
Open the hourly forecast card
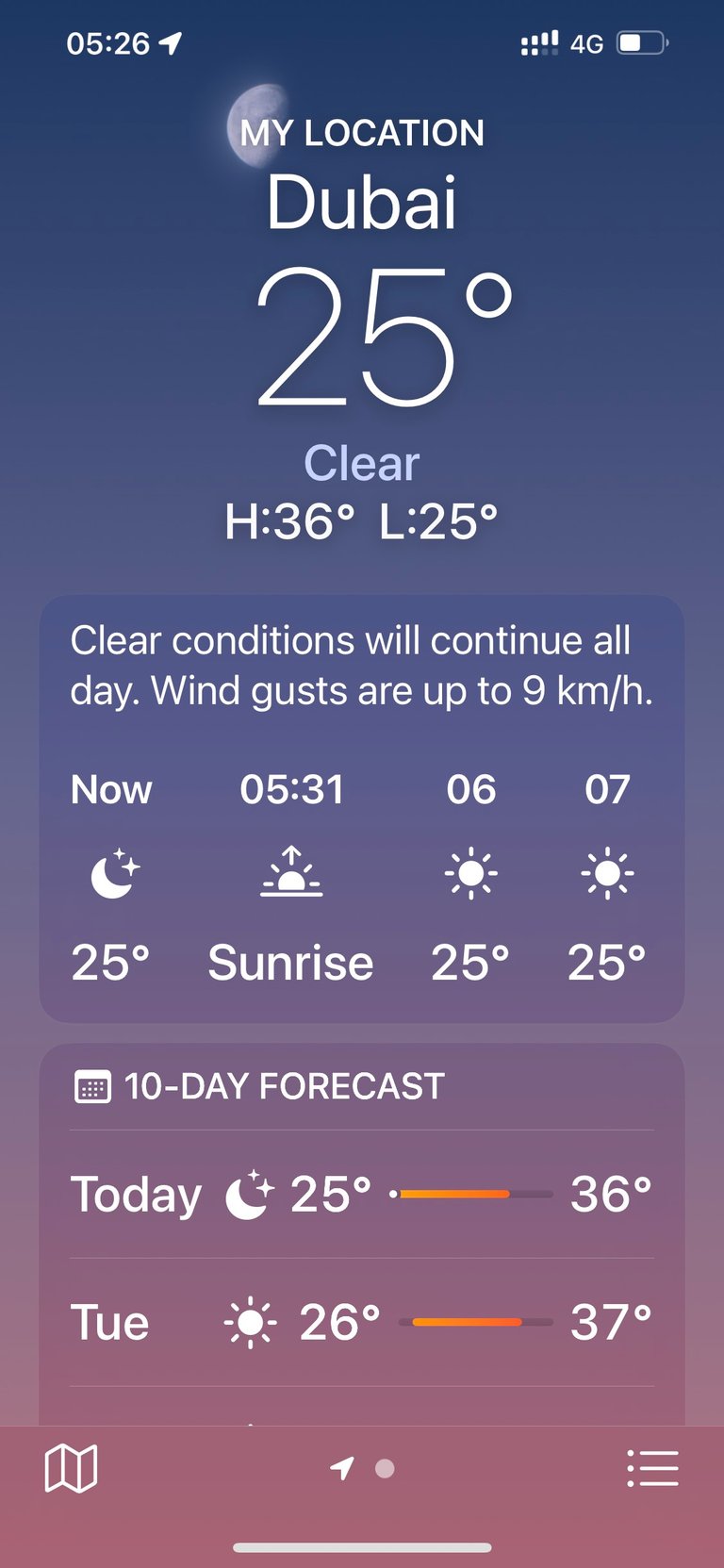point(362,808)
